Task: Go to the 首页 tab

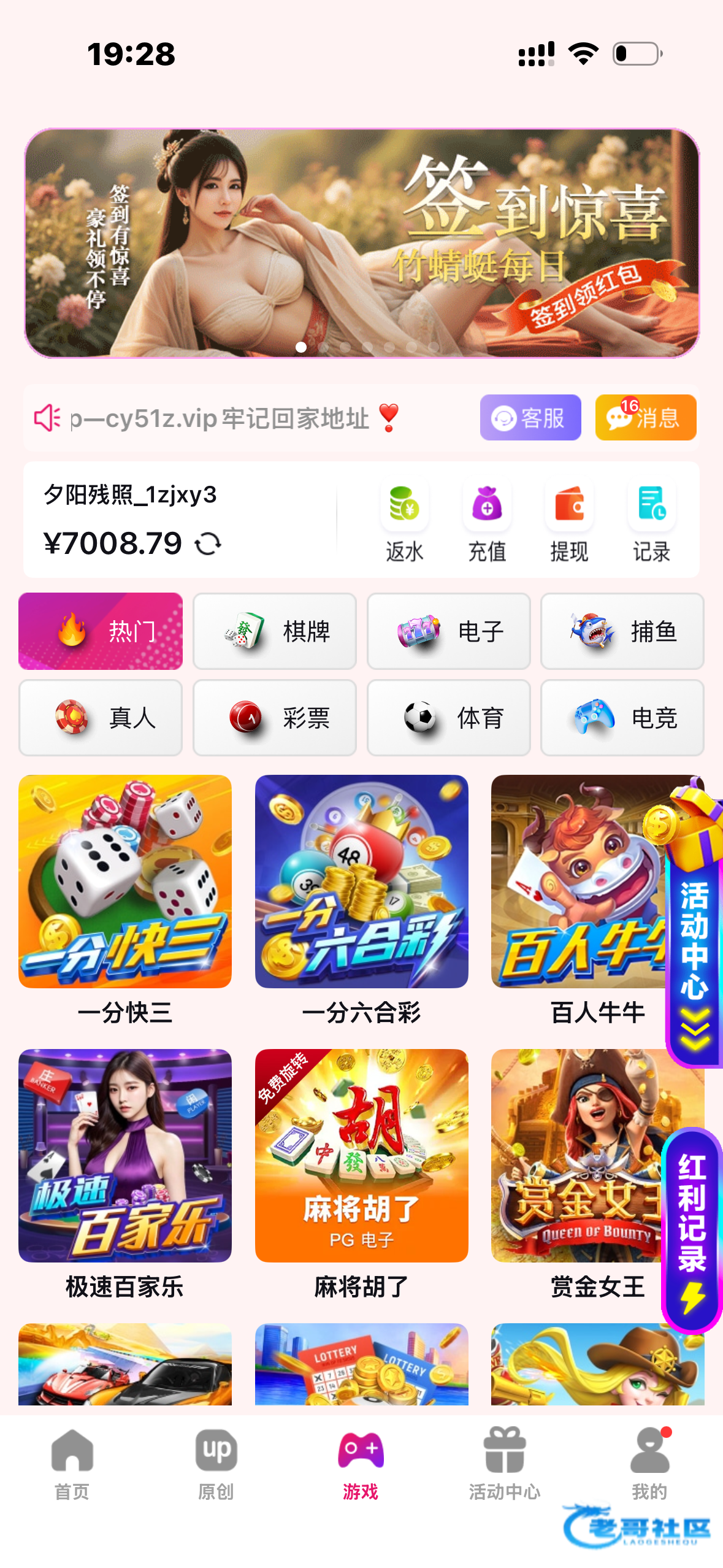Action: click(x=72, y=1464)
